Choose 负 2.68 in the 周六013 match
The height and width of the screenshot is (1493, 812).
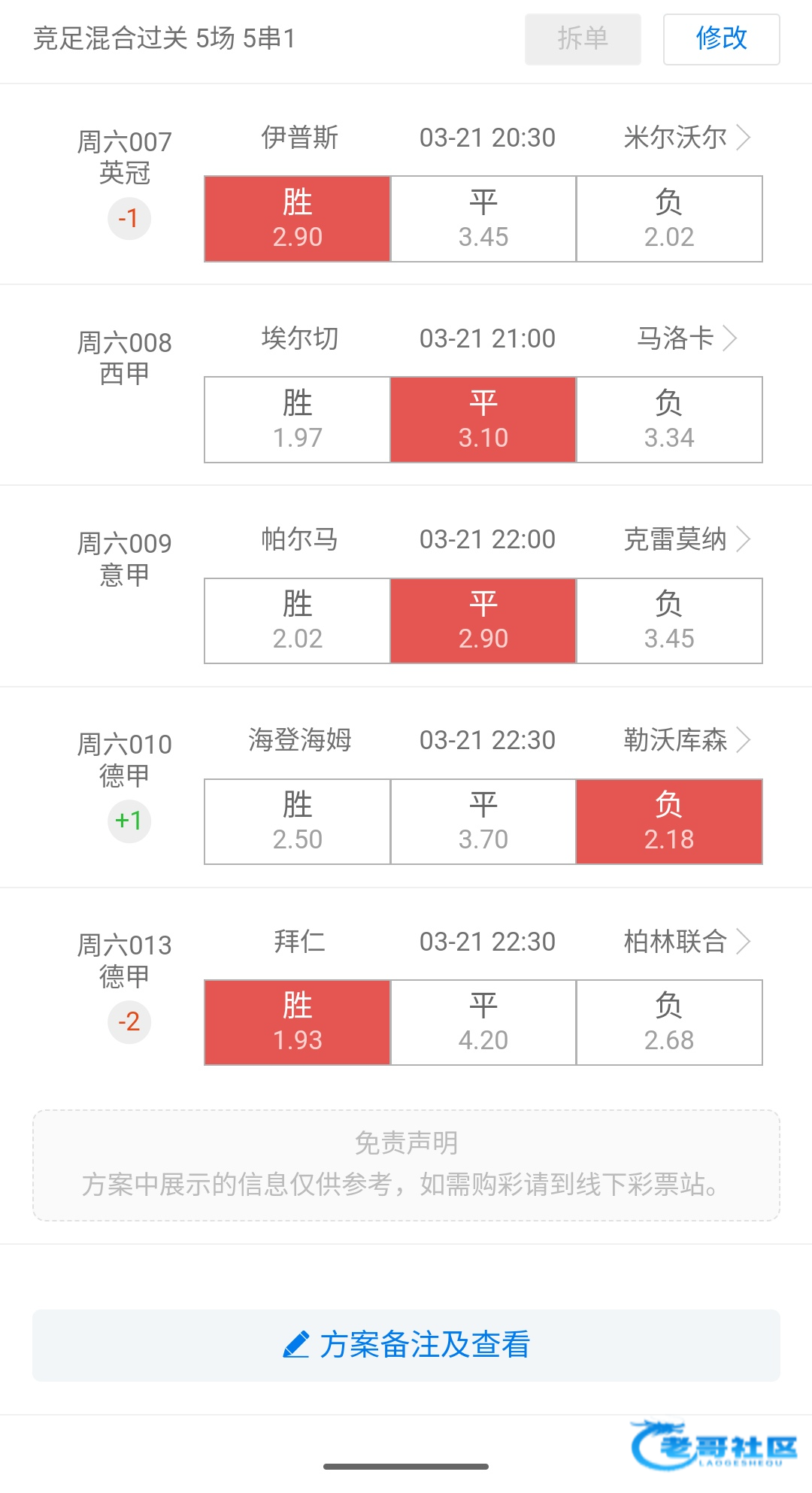669,1022
